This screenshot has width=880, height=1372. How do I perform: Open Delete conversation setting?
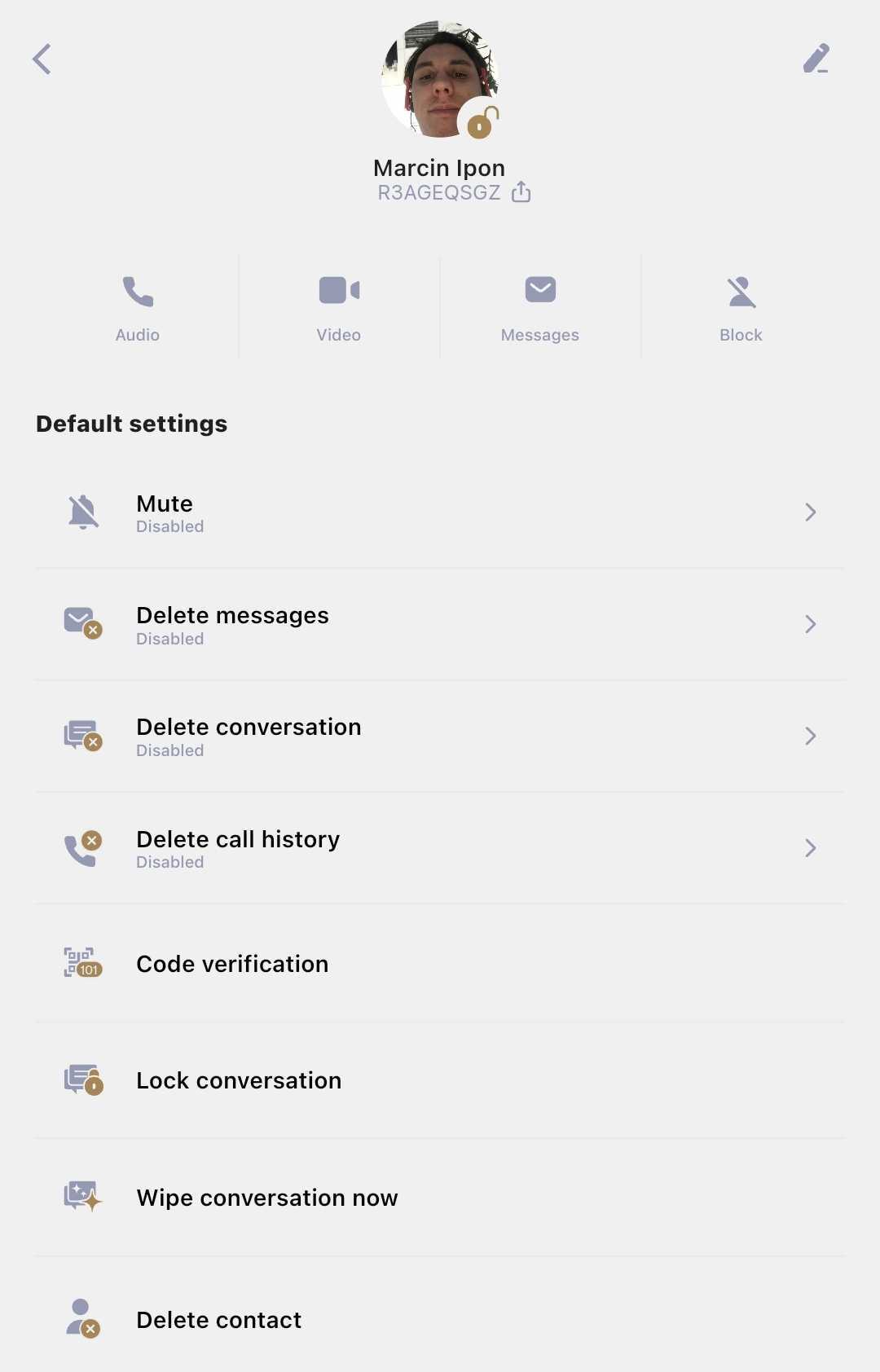tap(440, 737)
